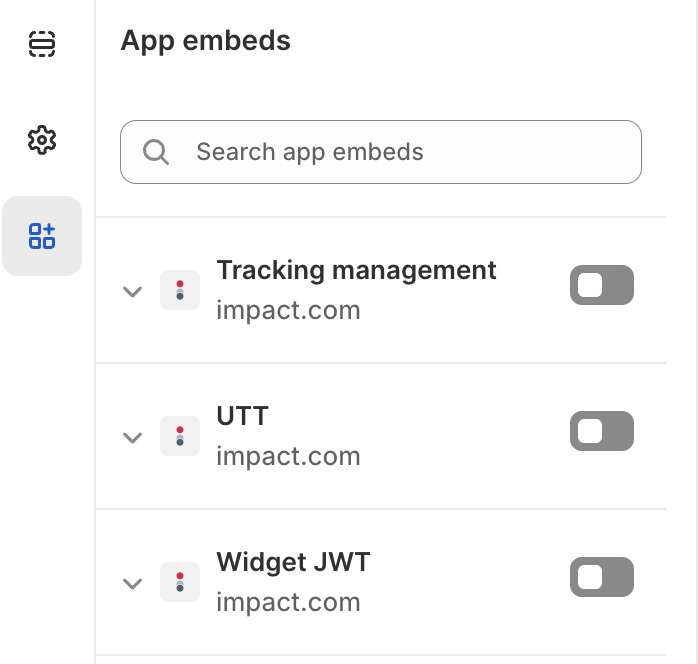Image resolution: width=698 pixels, height=664 pixels.
Task: Turn on the UTT embed
Action: pyautogui.click(x=602, y=431)
